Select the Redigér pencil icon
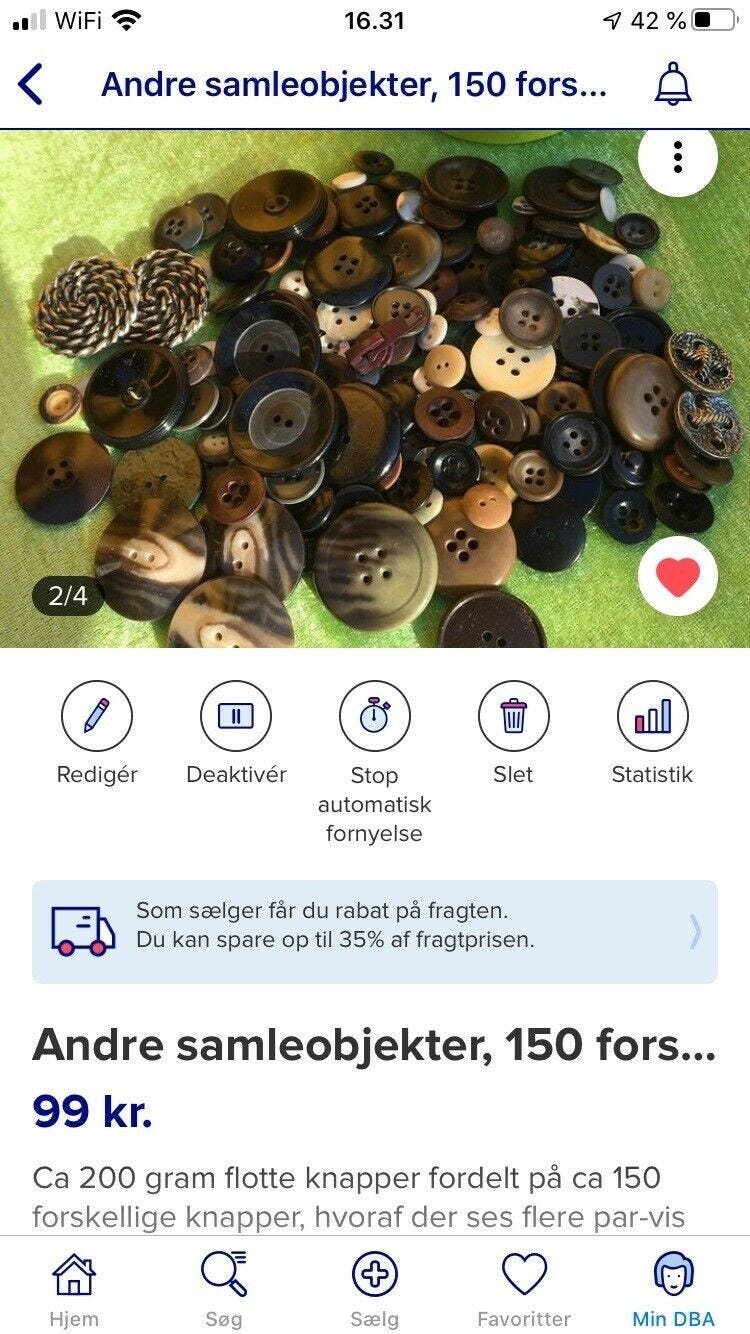 [96, 716]
